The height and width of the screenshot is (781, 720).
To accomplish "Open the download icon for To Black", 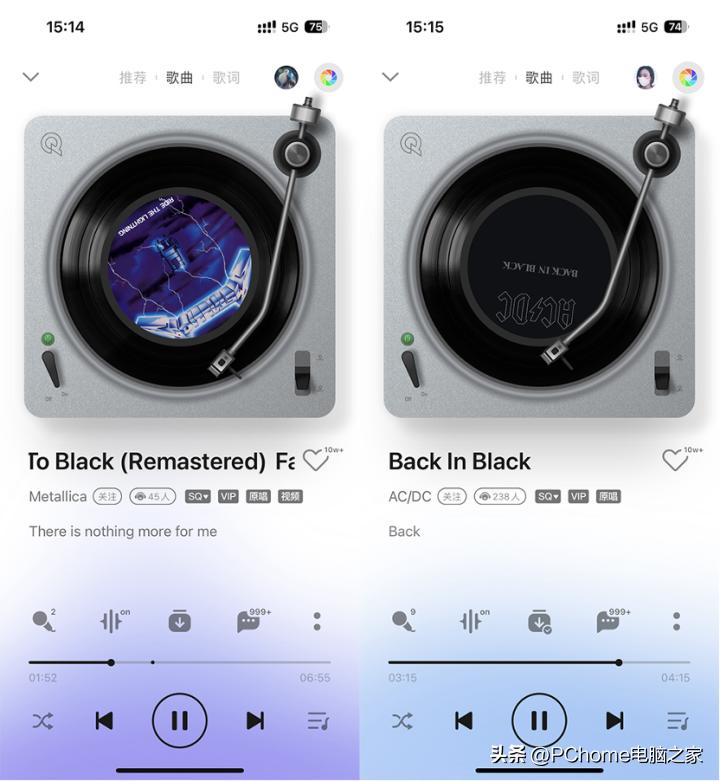I will tap(180, 621).
